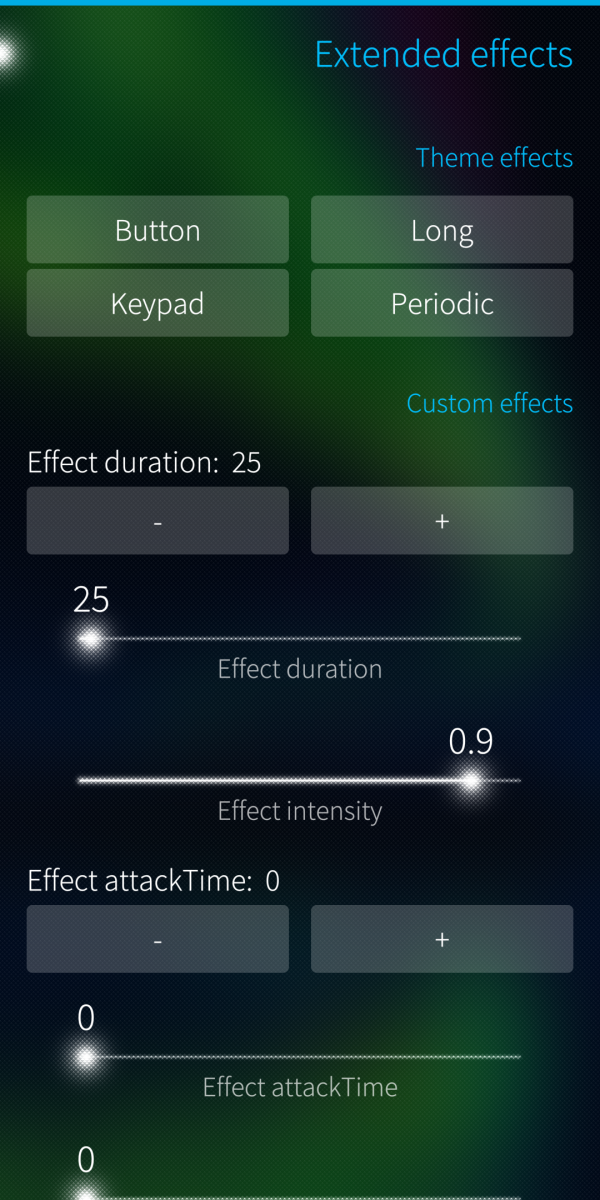Play the Button theme effect
Image resolution: width=600 pixels, height=1200 pixels.
[x=157, y=230]
